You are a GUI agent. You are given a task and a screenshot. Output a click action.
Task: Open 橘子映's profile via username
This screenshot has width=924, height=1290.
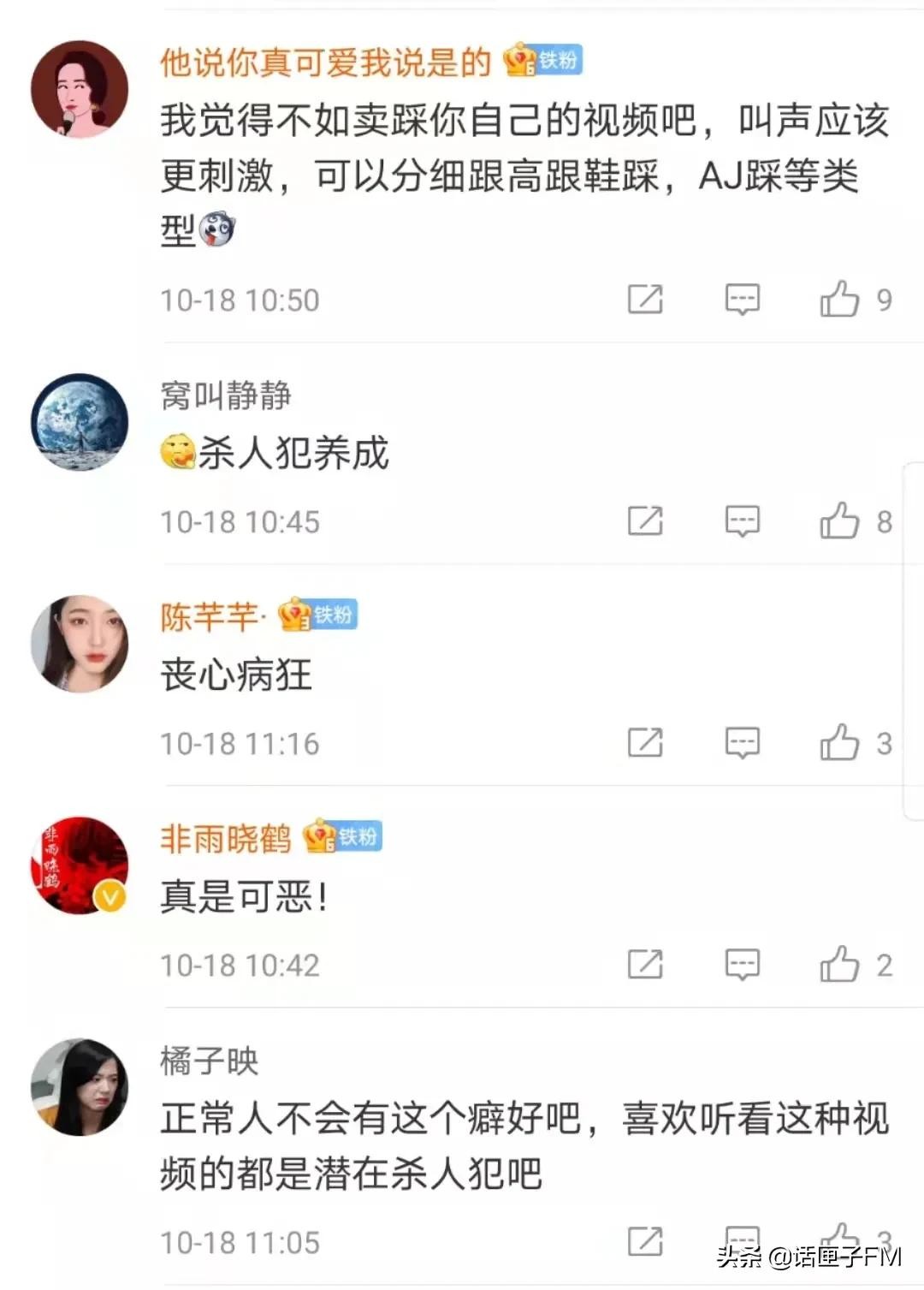(209, 1061)
